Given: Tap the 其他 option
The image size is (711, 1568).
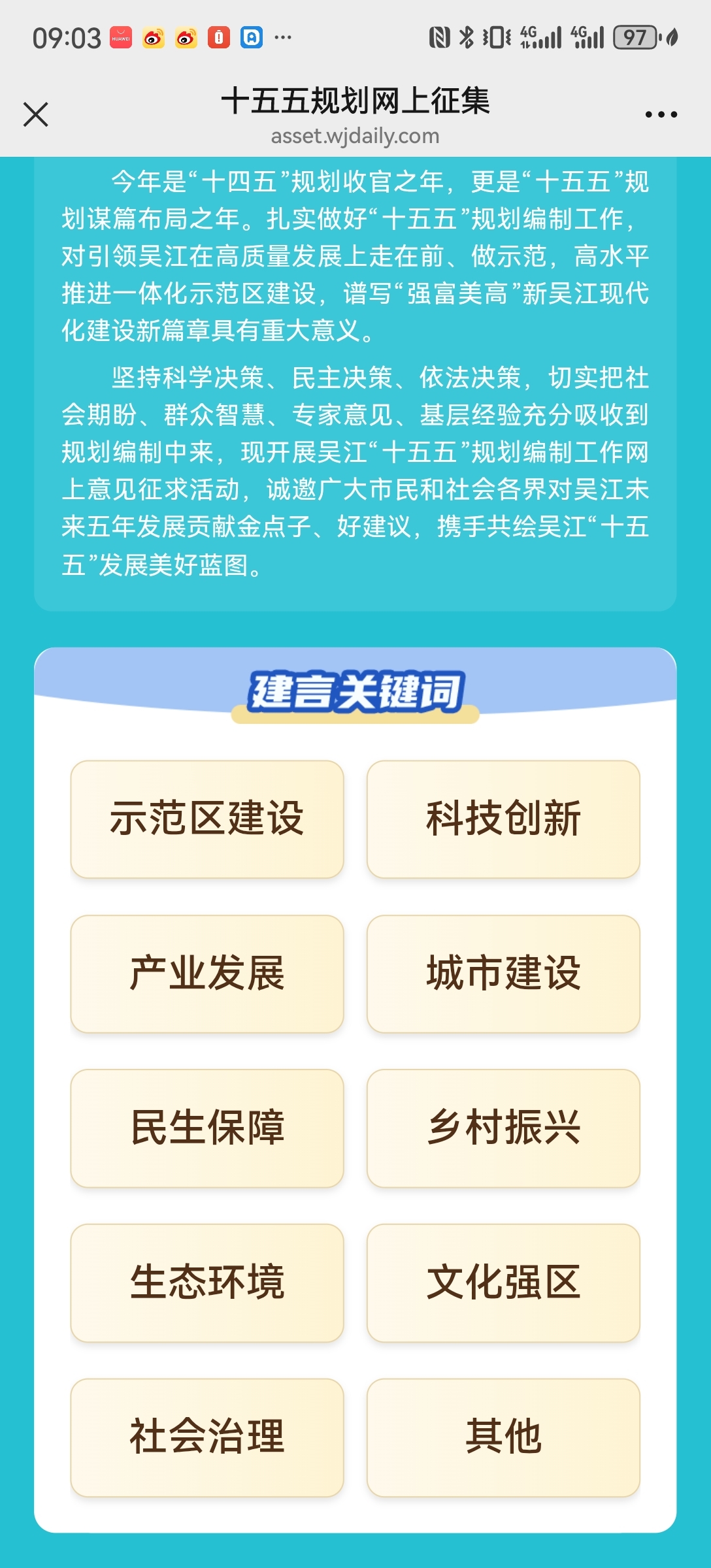Looking at the screenshot, I should 503,1437.
